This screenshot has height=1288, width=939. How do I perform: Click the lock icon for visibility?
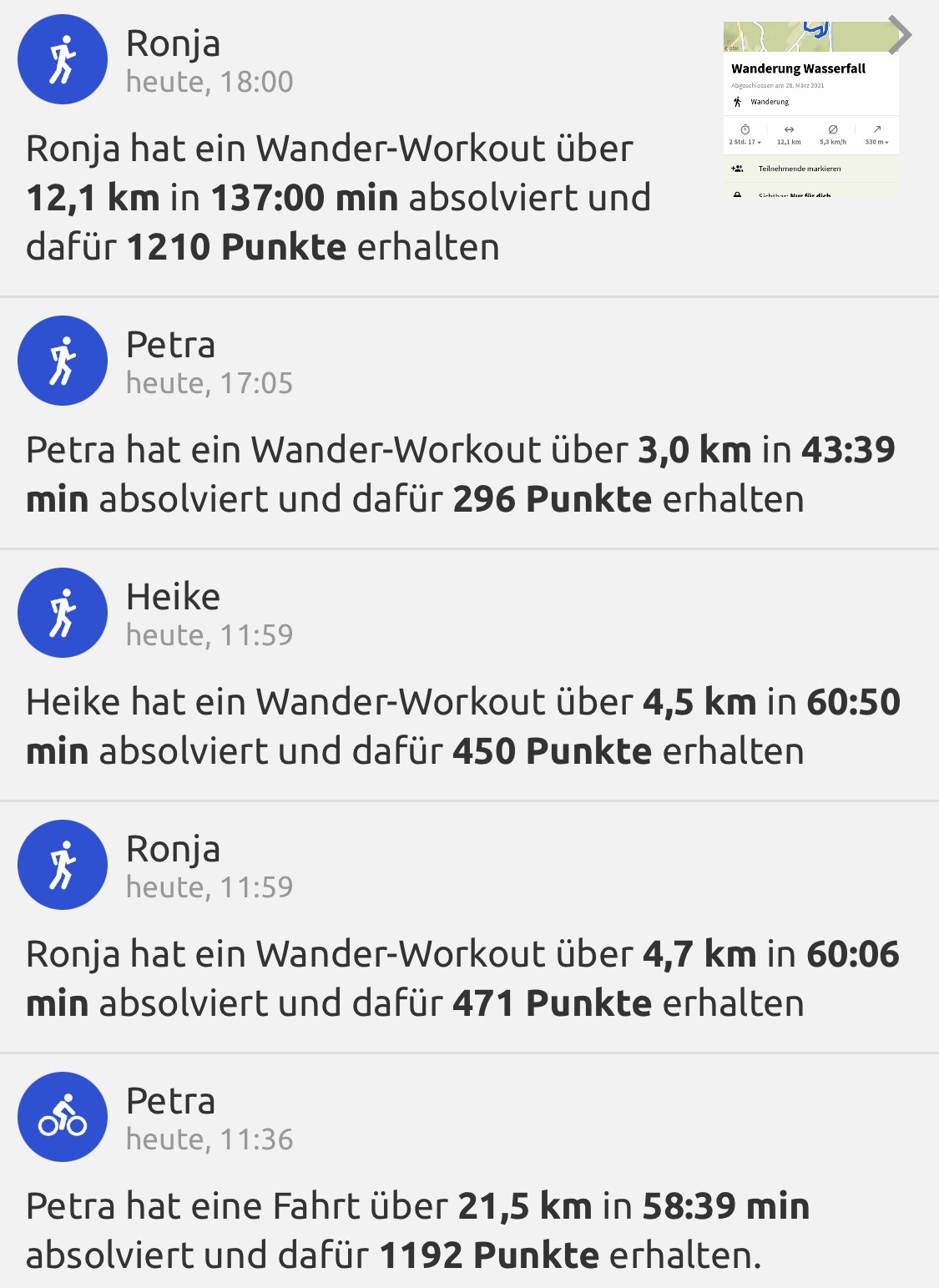pos(737,194)
